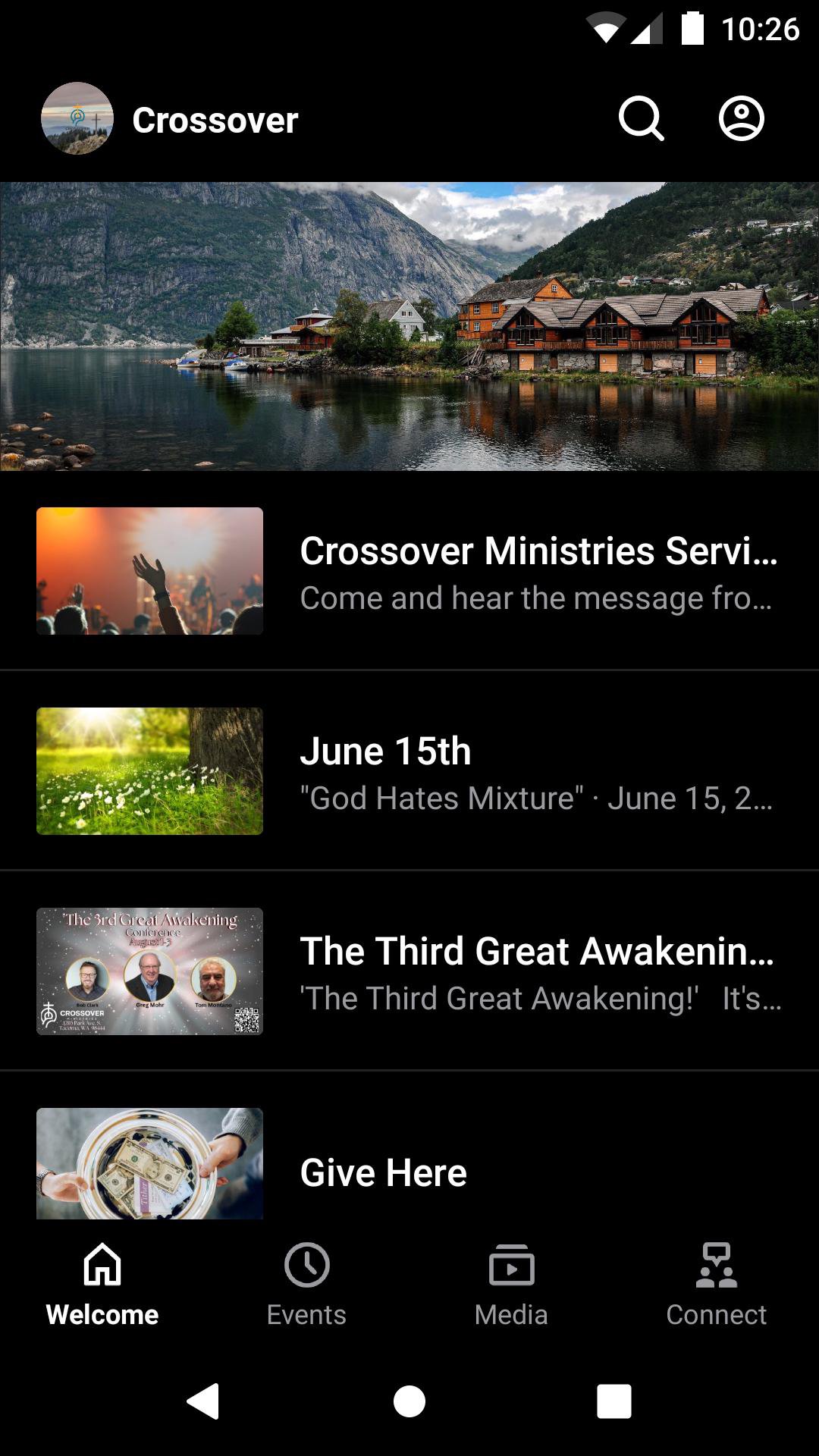
Task: Switch to the Events tab
Action: pos(306,1285)
